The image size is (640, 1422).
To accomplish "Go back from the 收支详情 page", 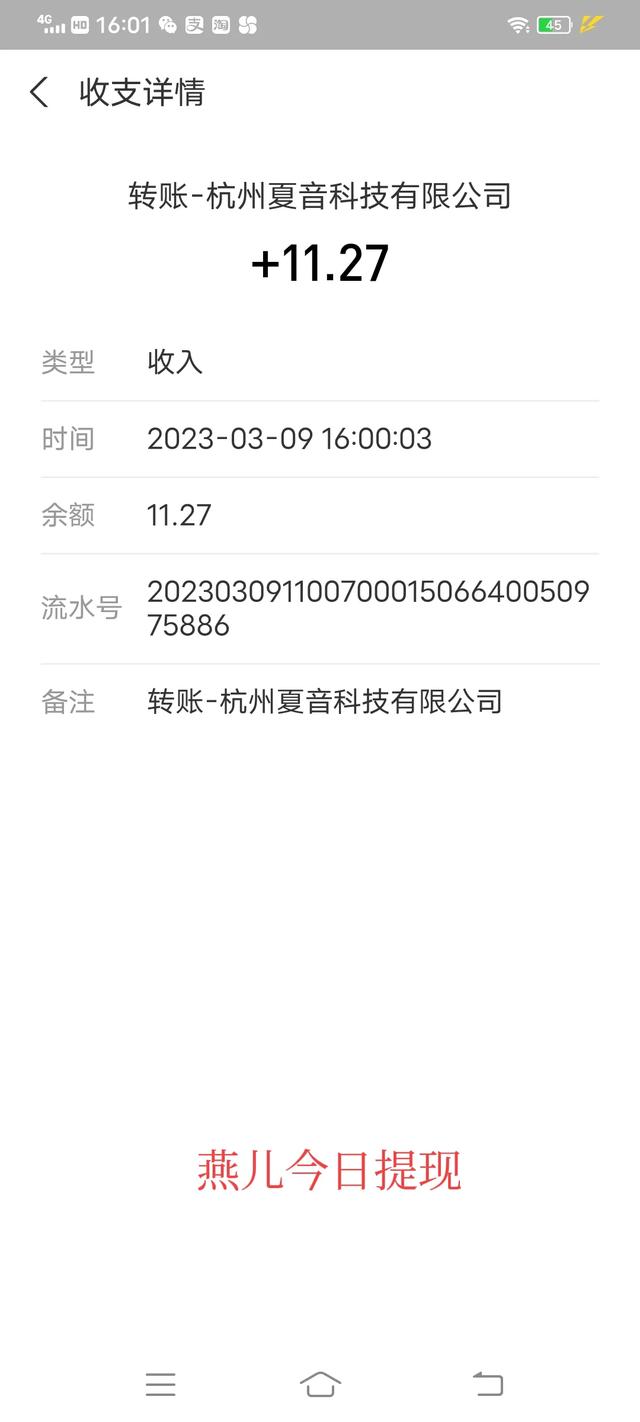I will pos(39,93).
